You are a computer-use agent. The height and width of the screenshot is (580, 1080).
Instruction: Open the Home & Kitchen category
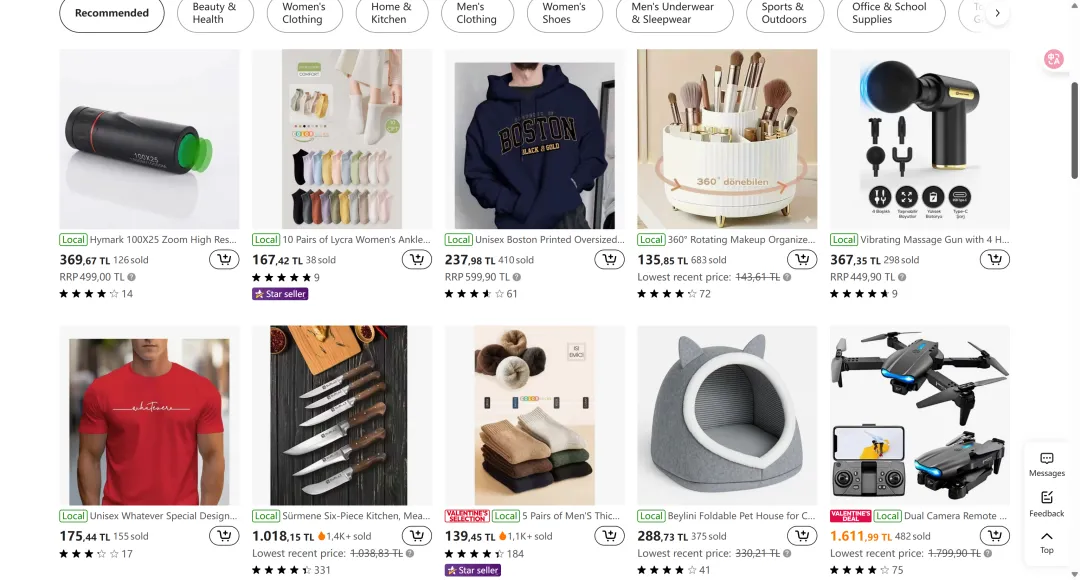click(389, 13)
